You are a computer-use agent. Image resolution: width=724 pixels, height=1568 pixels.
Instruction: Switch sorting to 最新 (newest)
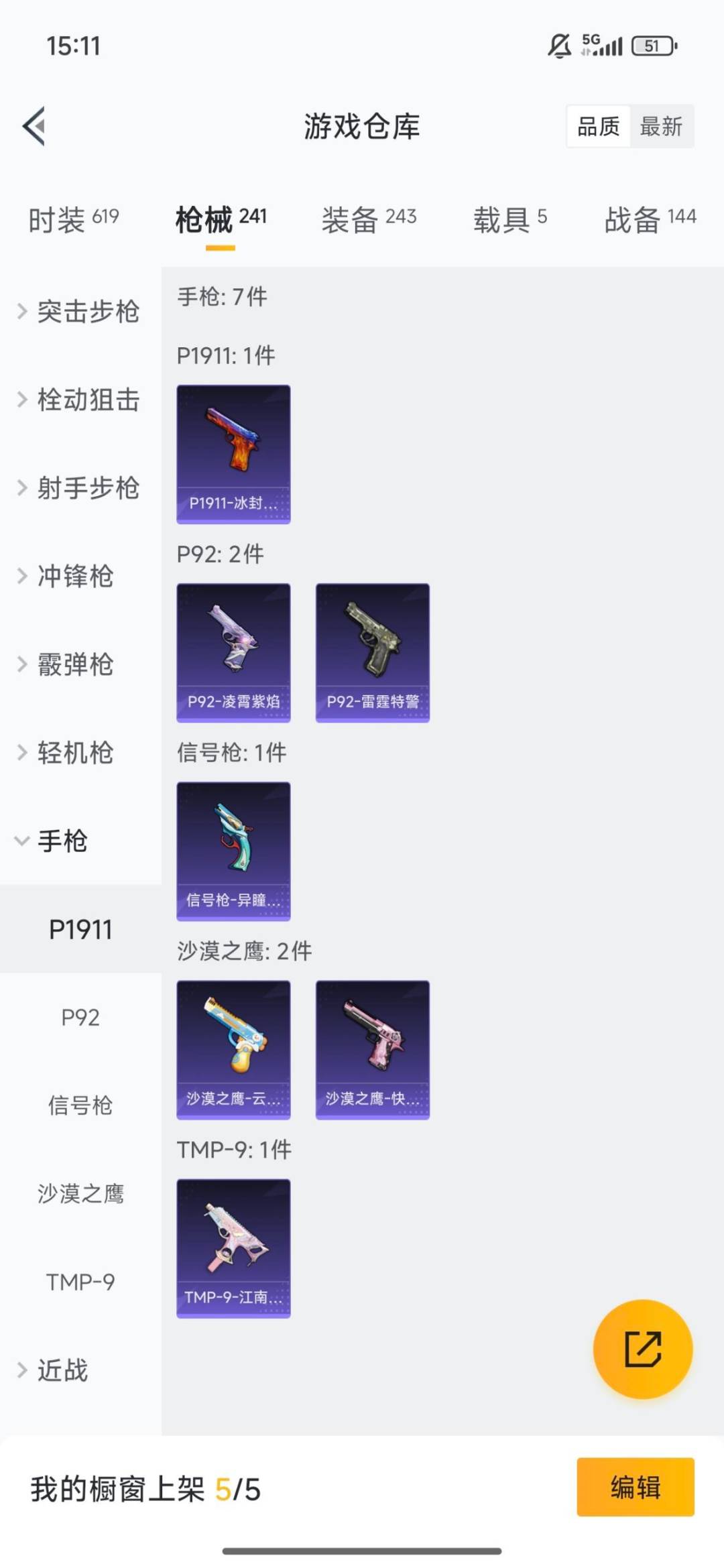(x=660, y=126)
